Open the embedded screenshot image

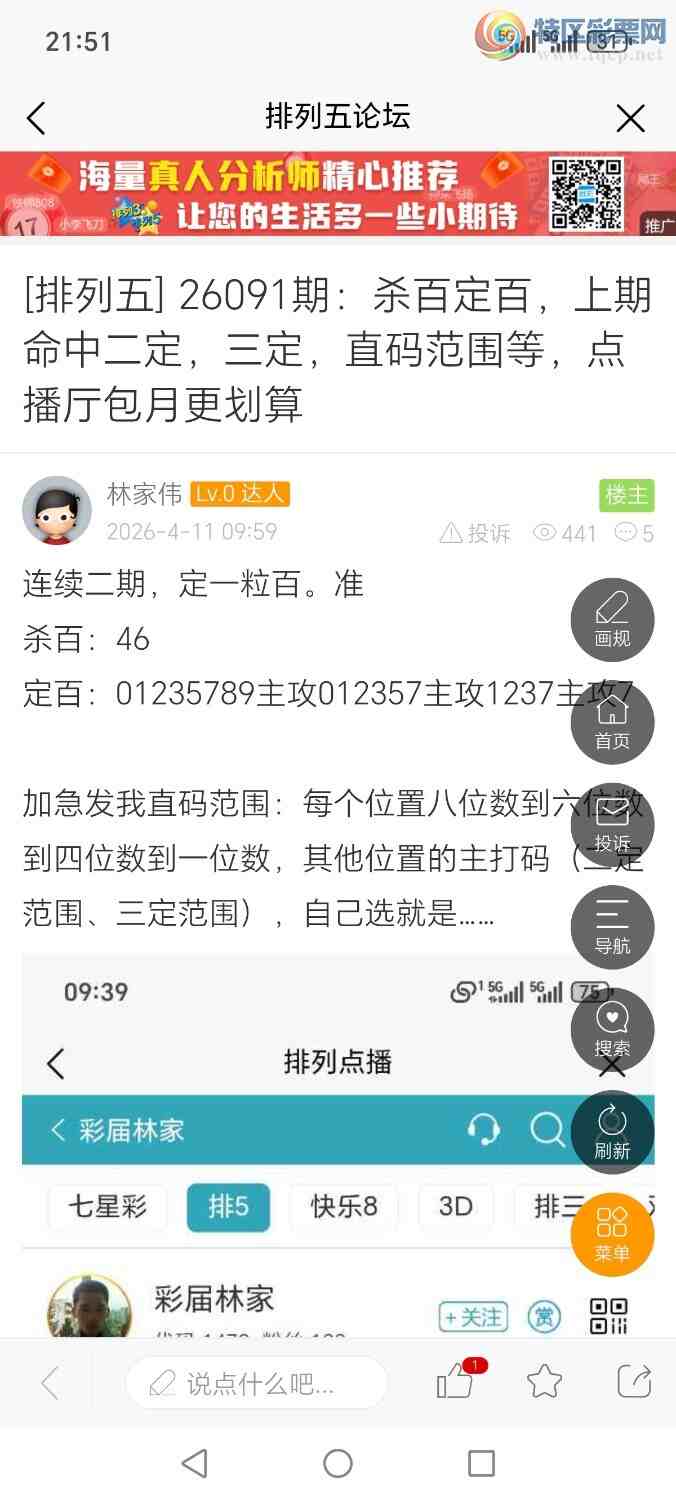300,1150
